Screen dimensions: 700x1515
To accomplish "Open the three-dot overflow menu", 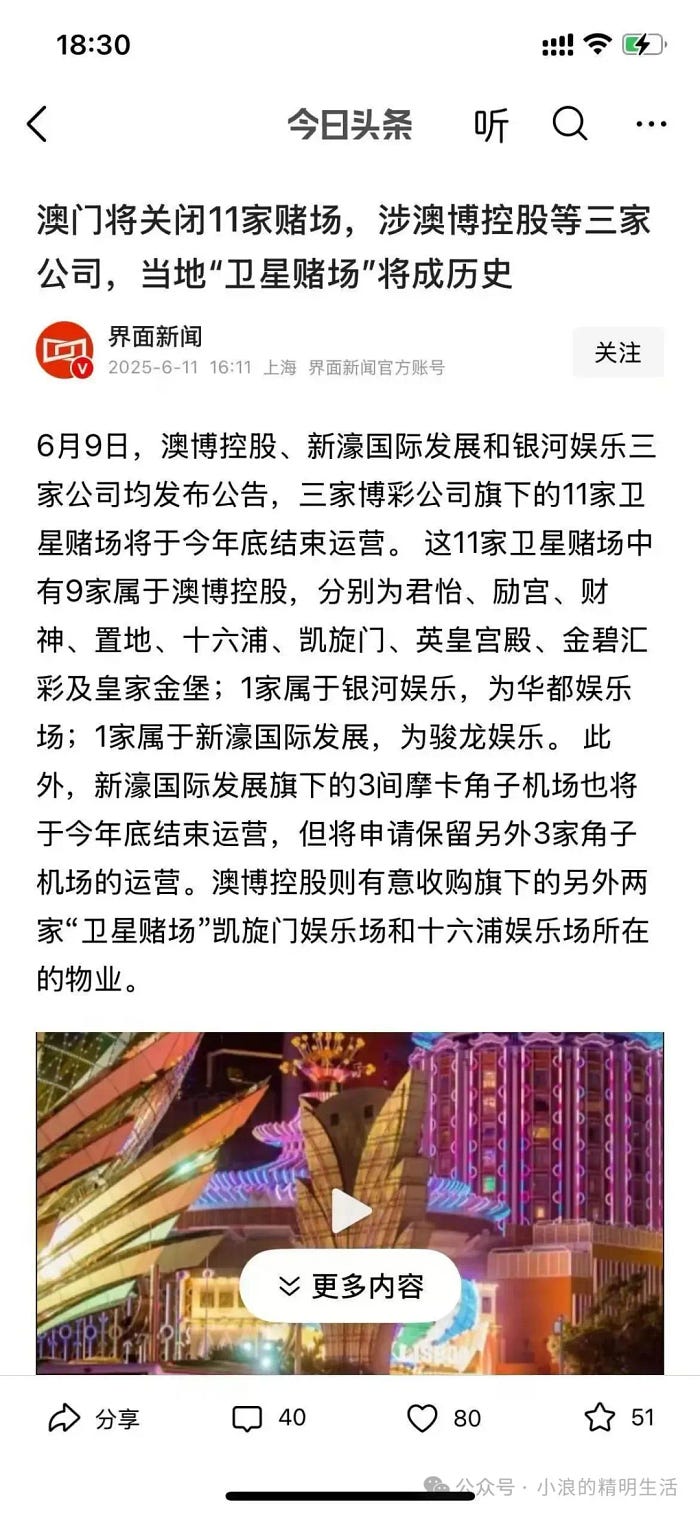I will (651, 124).
